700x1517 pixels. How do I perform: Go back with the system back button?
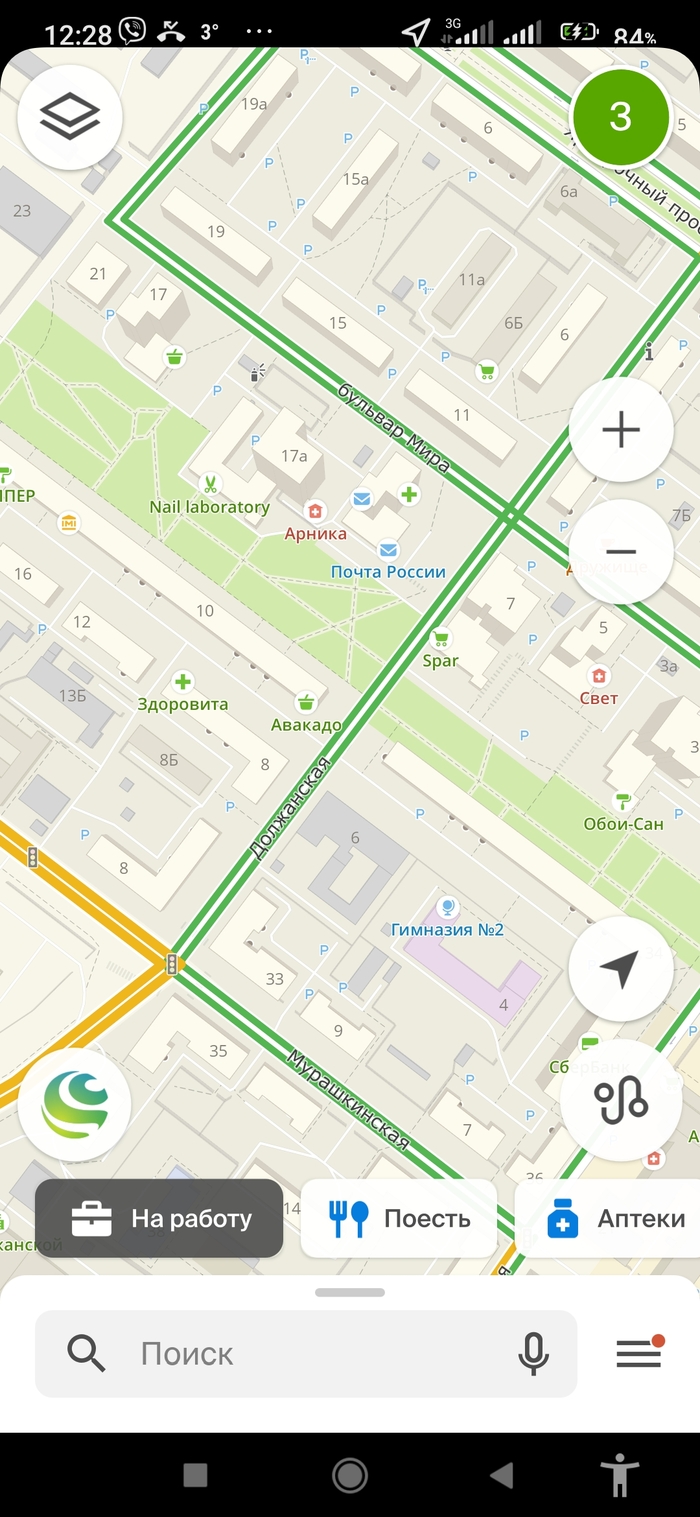pos(501,1474)
